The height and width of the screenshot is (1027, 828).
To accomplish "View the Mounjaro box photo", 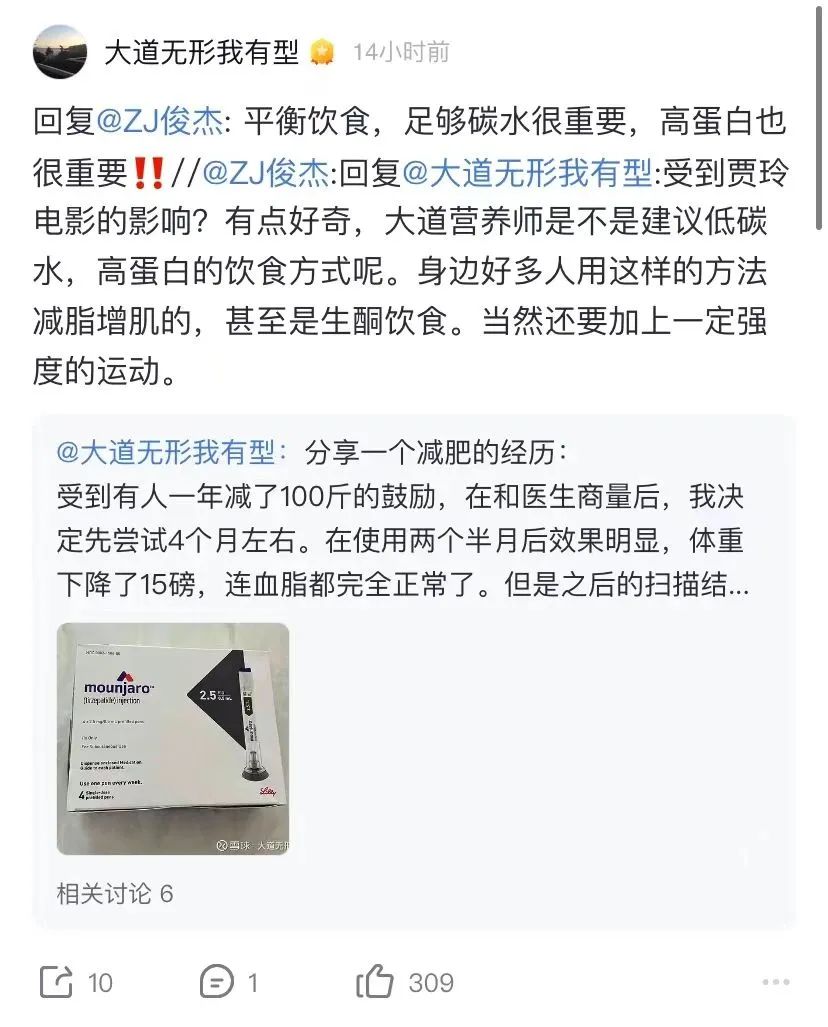I will 173,739.
